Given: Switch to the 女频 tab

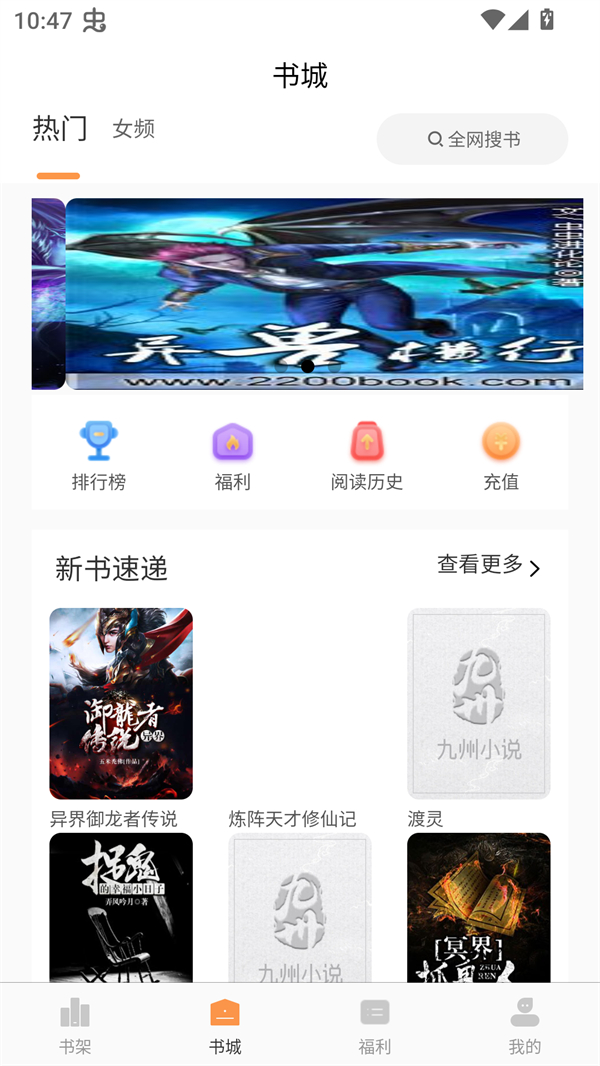Looking at the screenshot, I should 133,129.
